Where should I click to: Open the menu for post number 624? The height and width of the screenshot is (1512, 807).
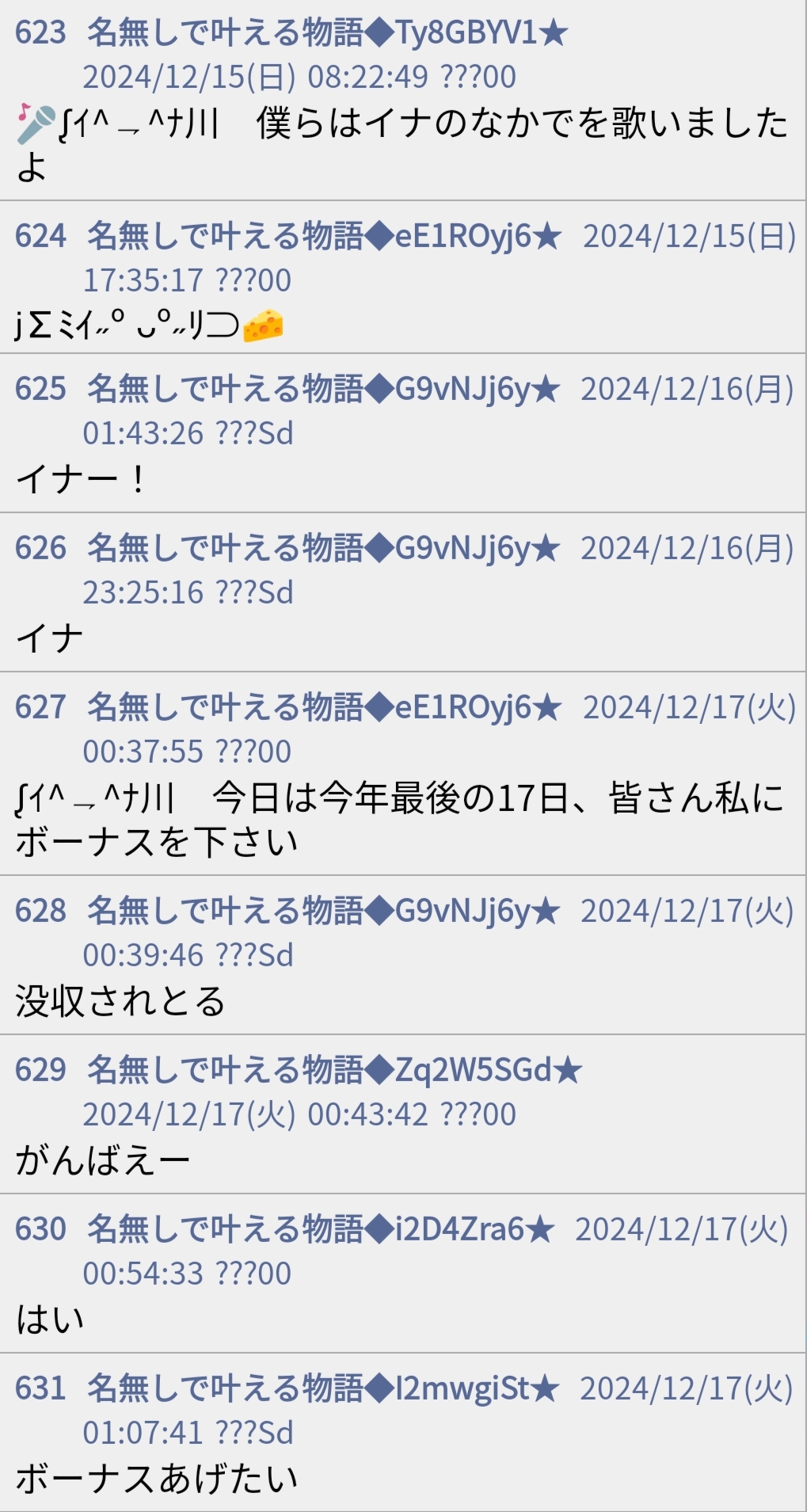point(40,236)
